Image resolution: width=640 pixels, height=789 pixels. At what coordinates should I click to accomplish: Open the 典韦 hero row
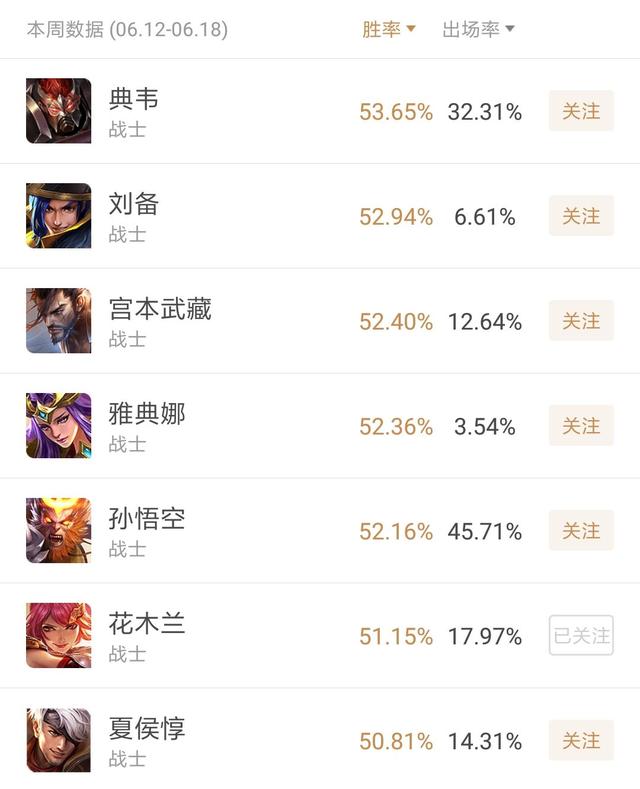tap(200, 111)
